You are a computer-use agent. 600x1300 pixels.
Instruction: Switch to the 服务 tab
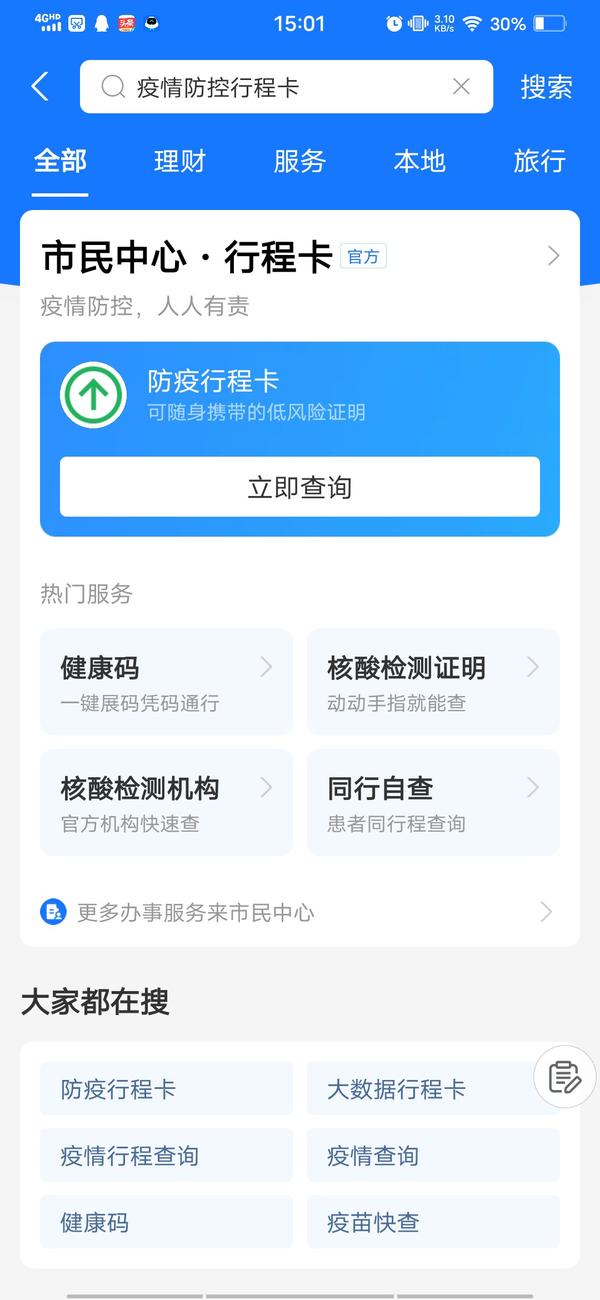click(x=300, y=161)
